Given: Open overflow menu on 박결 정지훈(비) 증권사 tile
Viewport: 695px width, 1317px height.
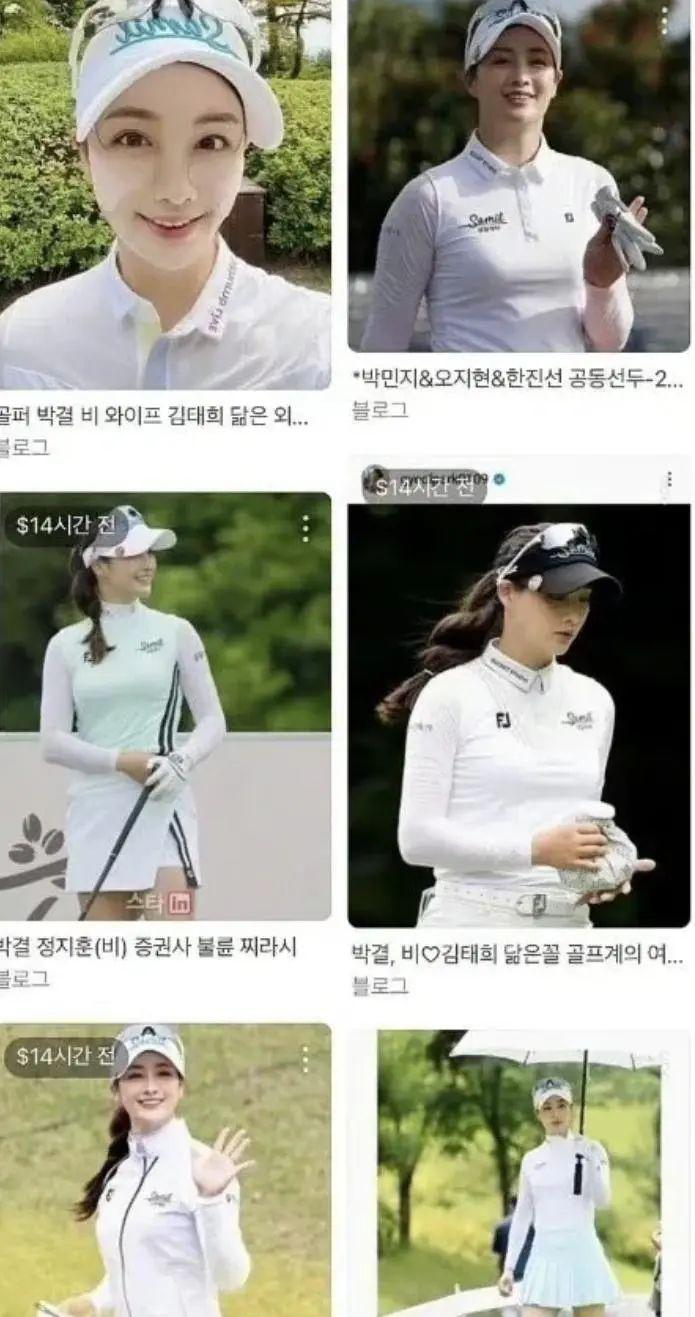Looking at the screenshot, I should point(305,528).
